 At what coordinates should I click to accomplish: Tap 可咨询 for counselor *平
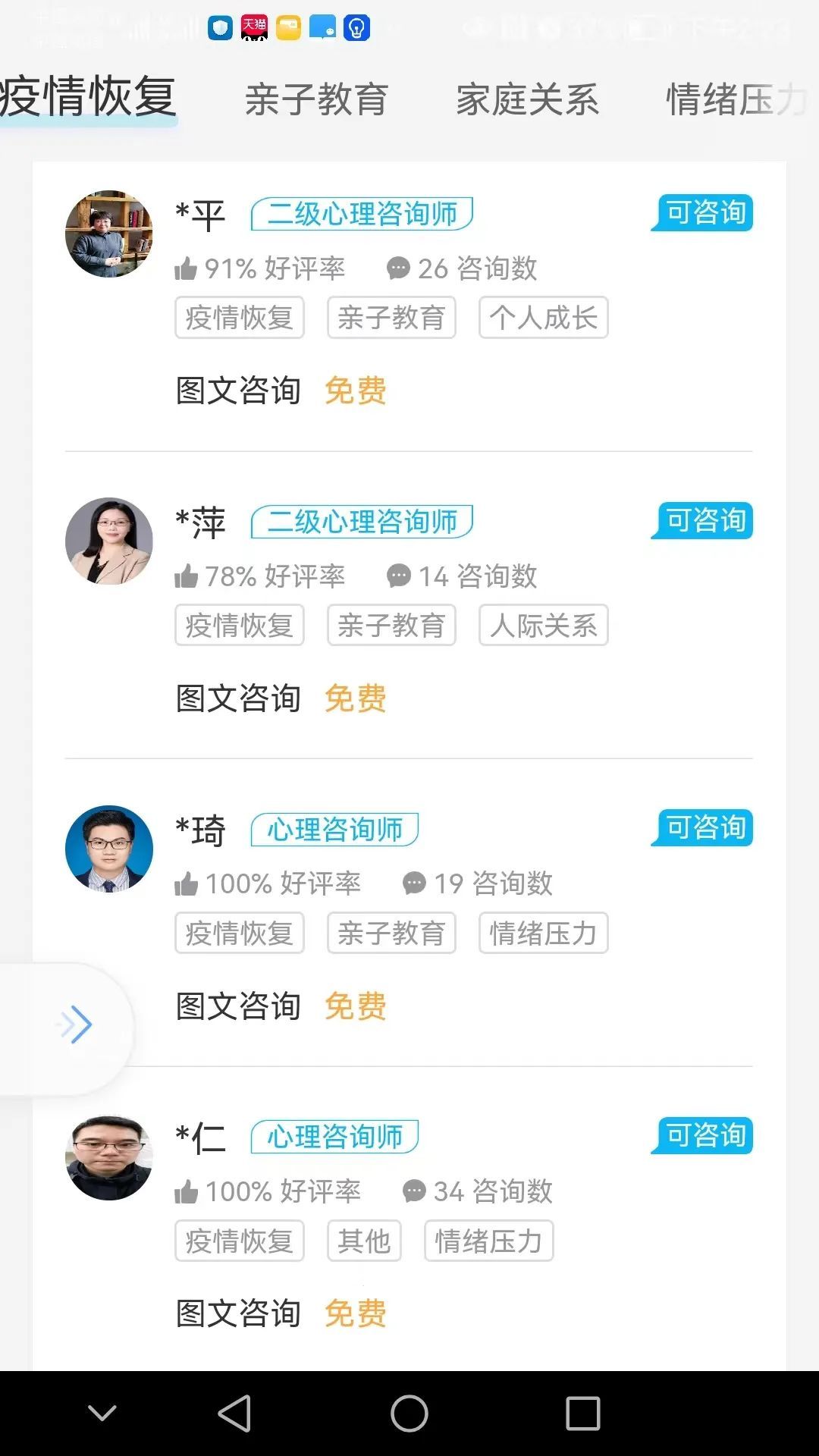pos(704,213)
